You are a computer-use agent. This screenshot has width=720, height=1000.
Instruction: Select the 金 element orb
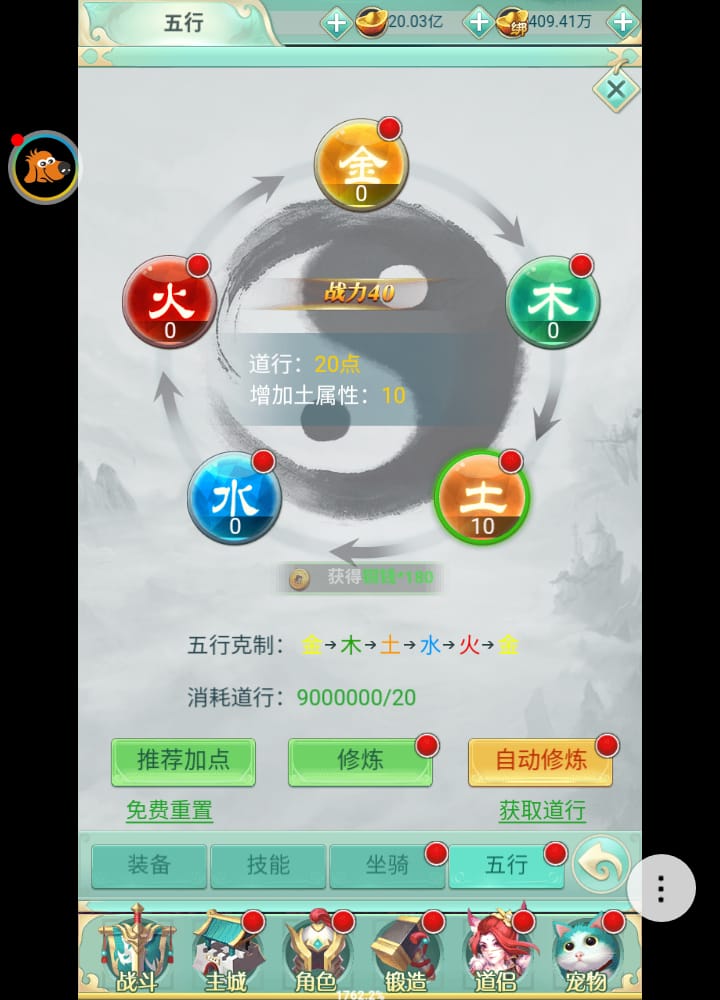point(360,165)
